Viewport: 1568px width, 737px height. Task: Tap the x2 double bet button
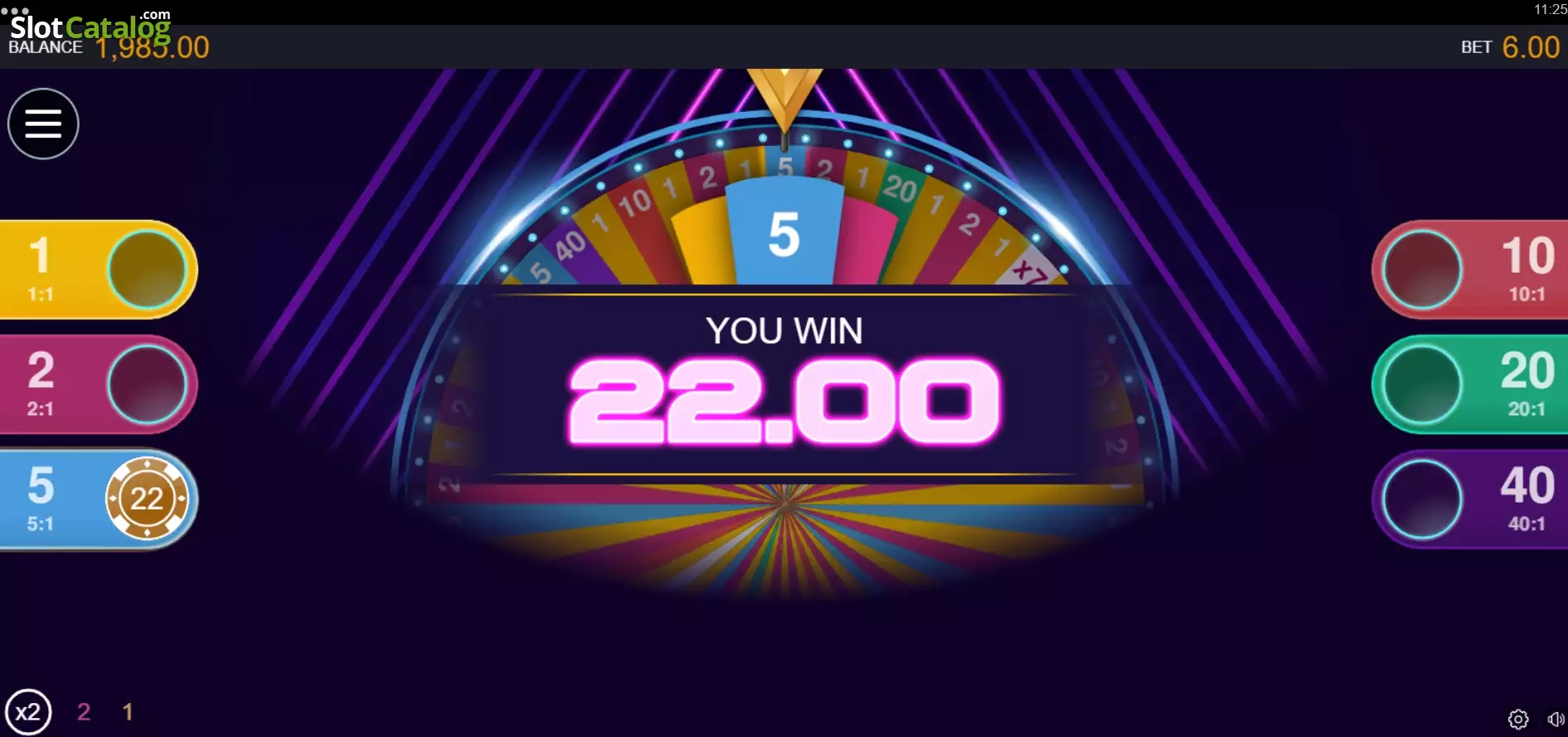tap(28, 712)
